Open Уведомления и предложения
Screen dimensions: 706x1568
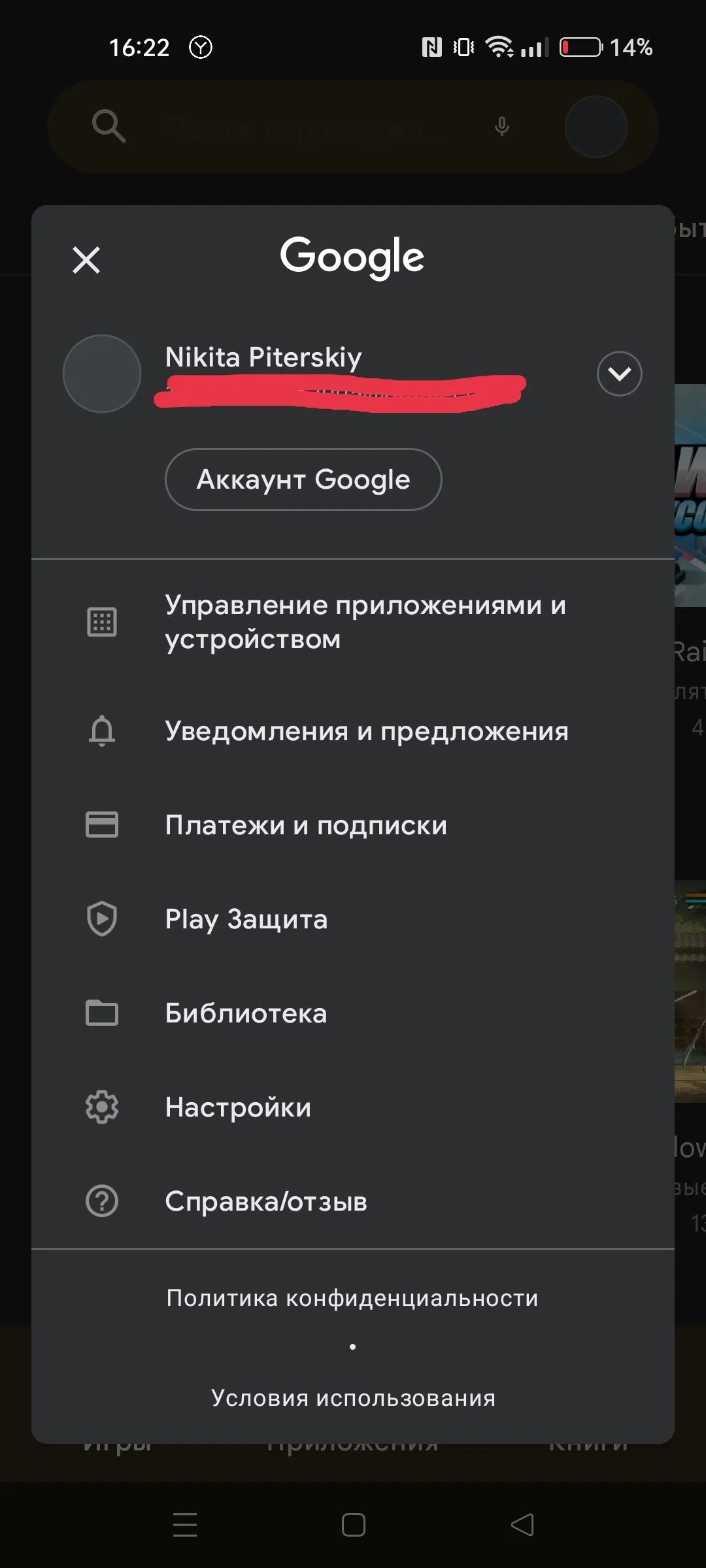pos(353,731)
